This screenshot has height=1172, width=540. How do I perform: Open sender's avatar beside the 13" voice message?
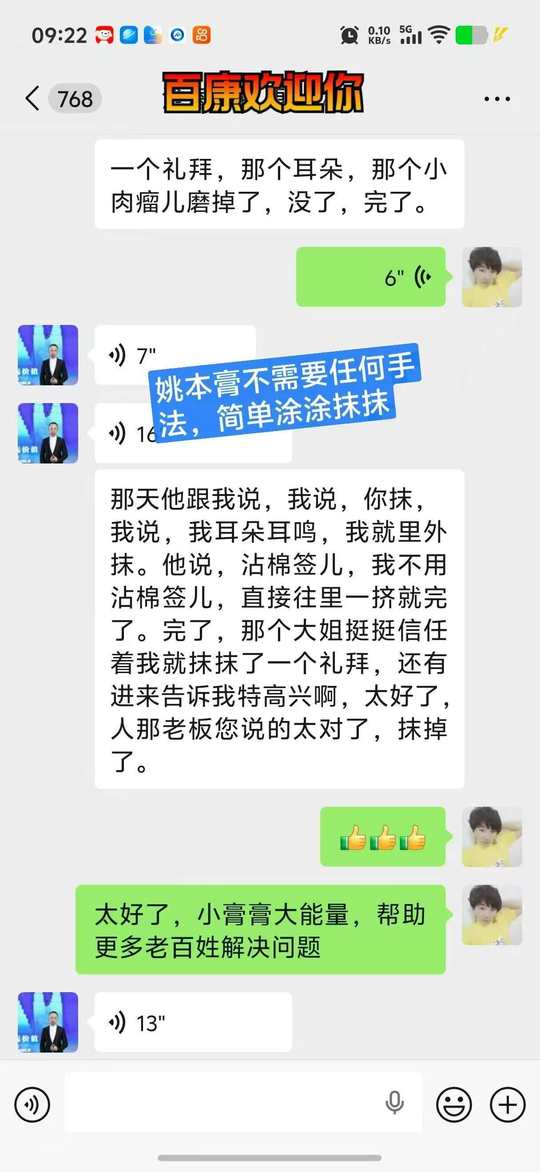pos(48,1022)
